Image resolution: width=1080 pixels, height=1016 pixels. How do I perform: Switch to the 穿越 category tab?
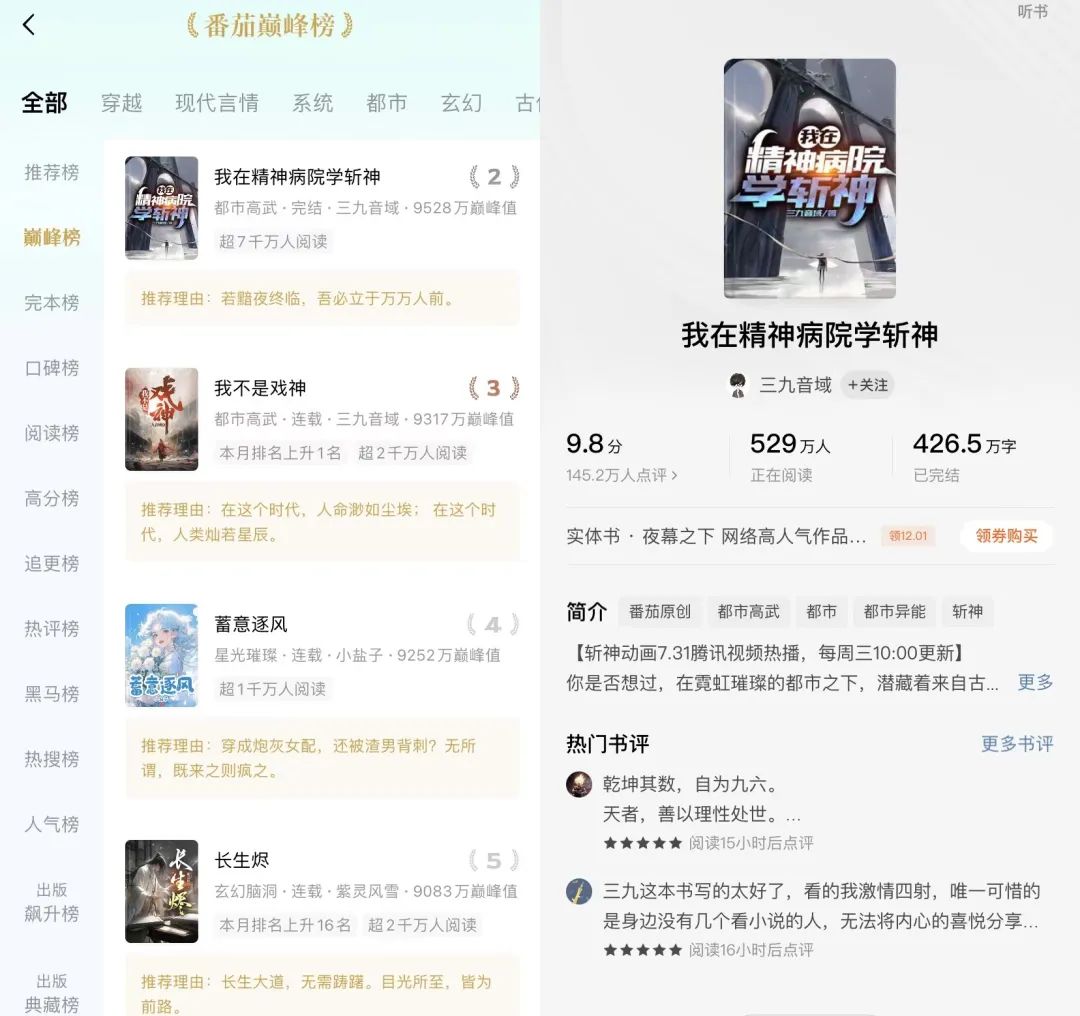[x=122, y=103]
